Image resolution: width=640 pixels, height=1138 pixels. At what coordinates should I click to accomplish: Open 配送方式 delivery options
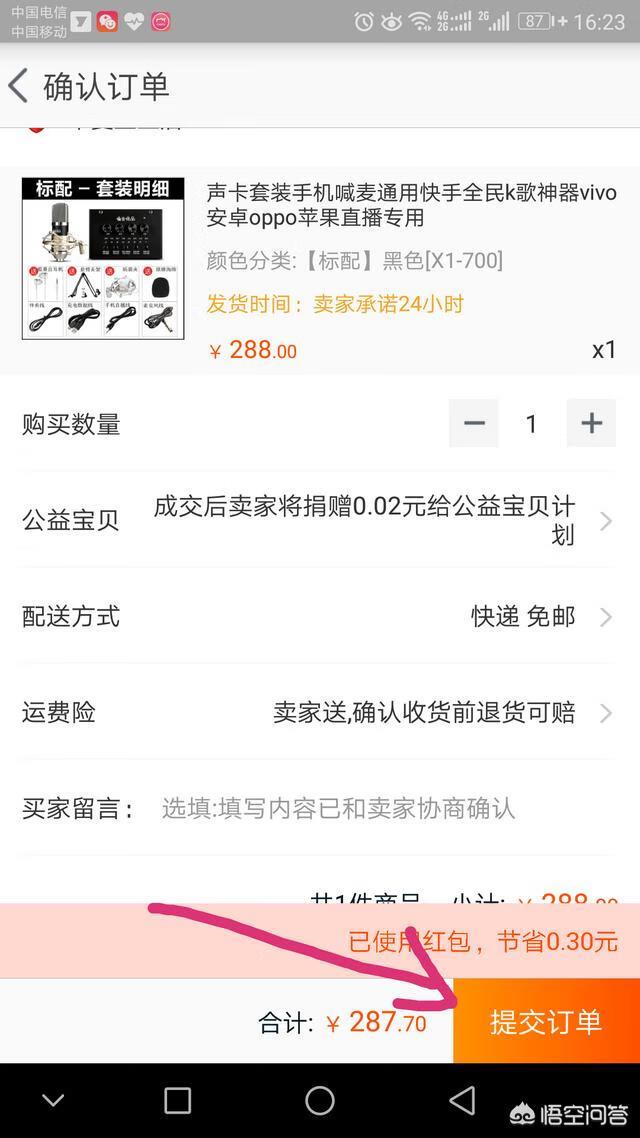pos(320,617)
